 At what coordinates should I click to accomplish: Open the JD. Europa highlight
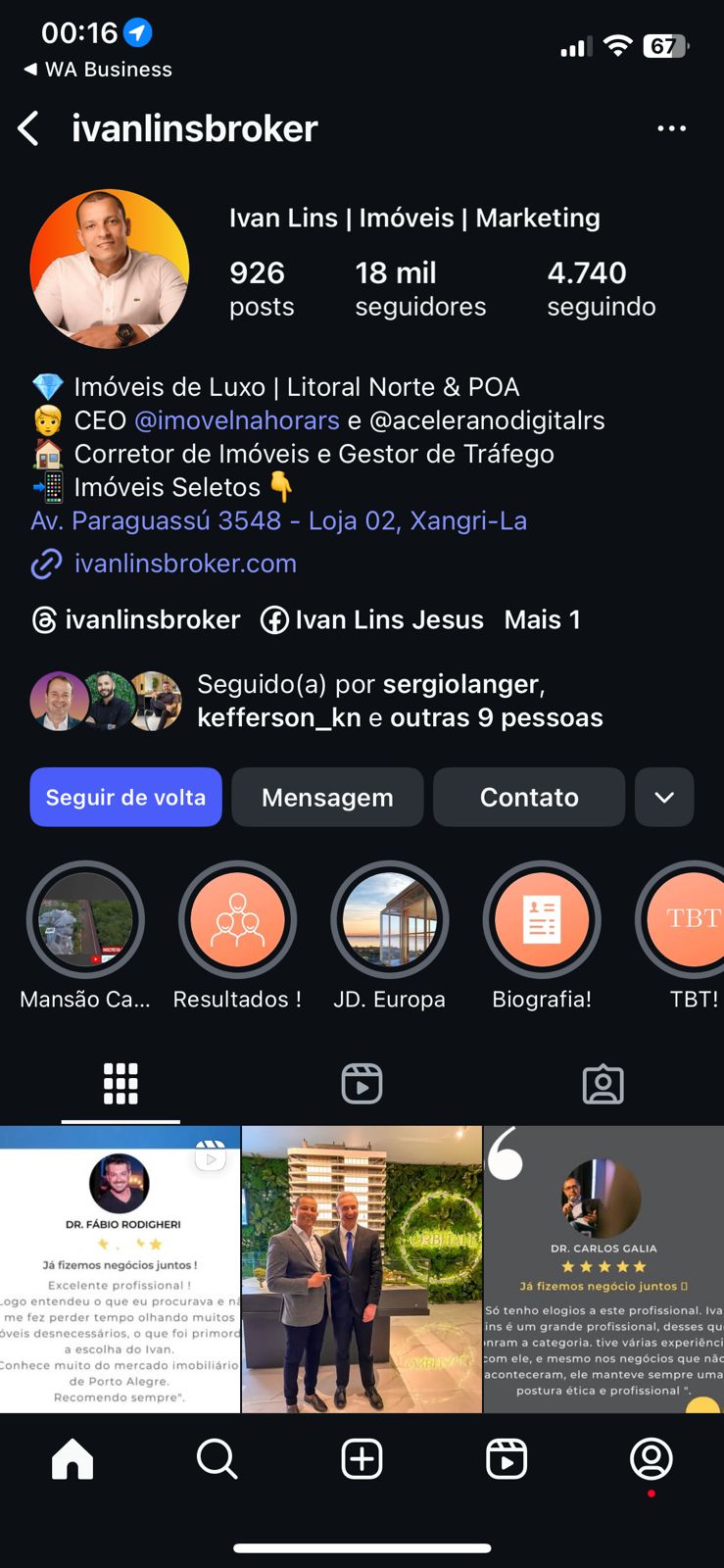pos(389,920)
